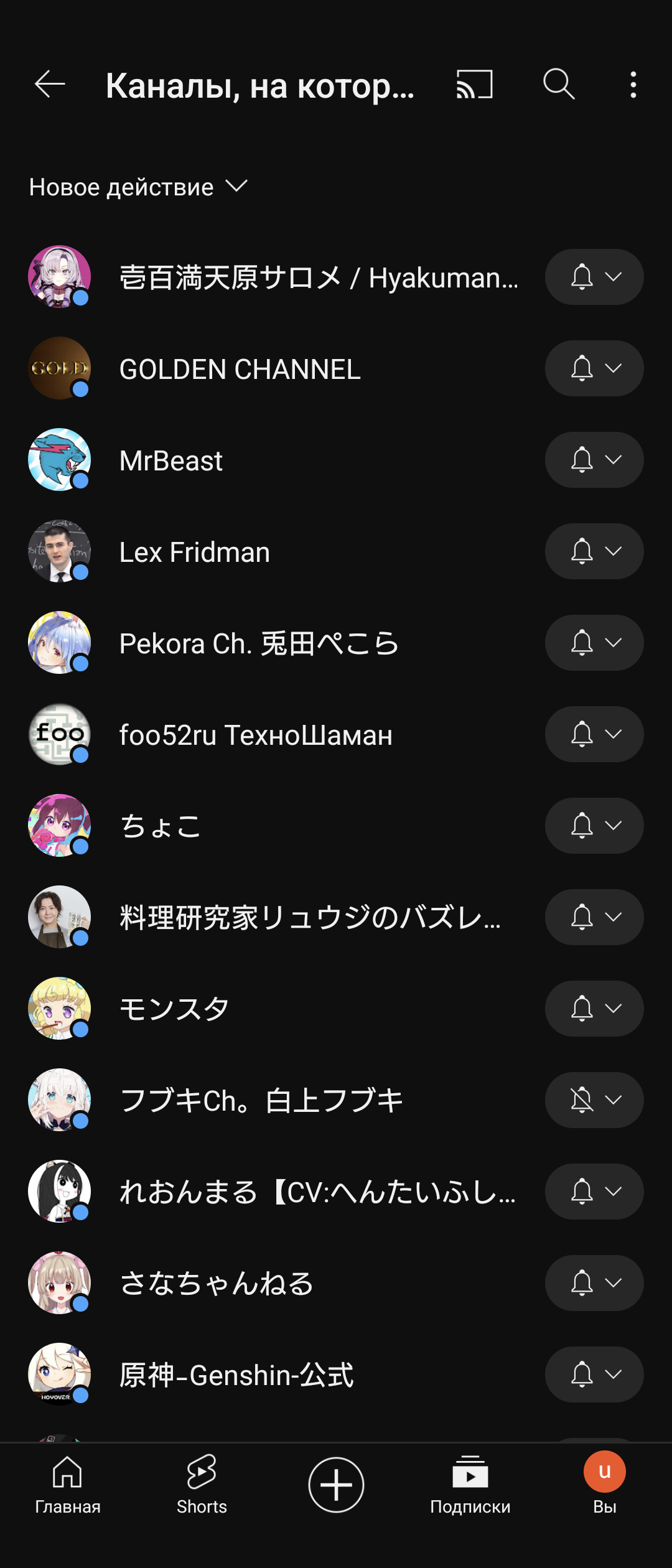Open notification options for GOLDEN CHANNEL
672x1568 pixels.
point(594,368)
